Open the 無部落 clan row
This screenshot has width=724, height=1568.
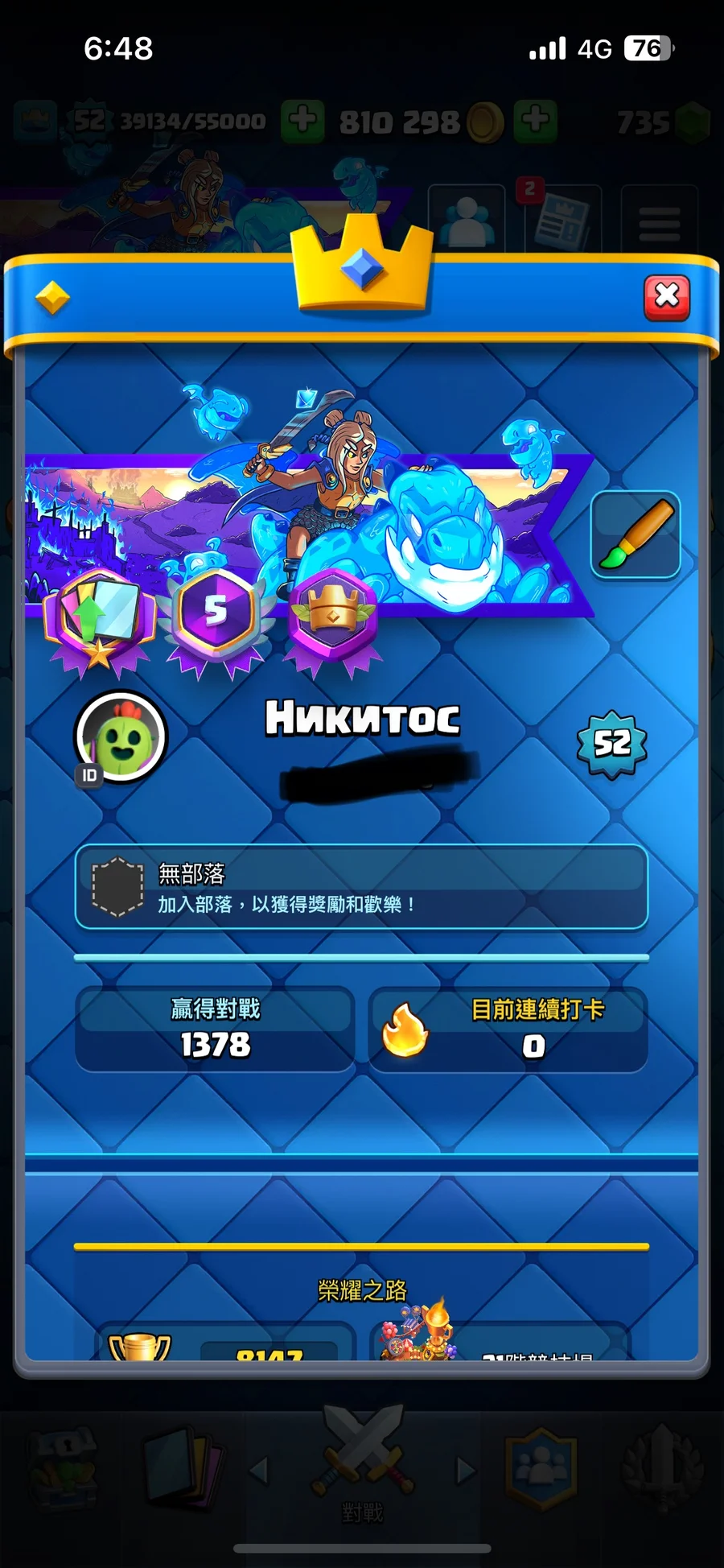361,887
